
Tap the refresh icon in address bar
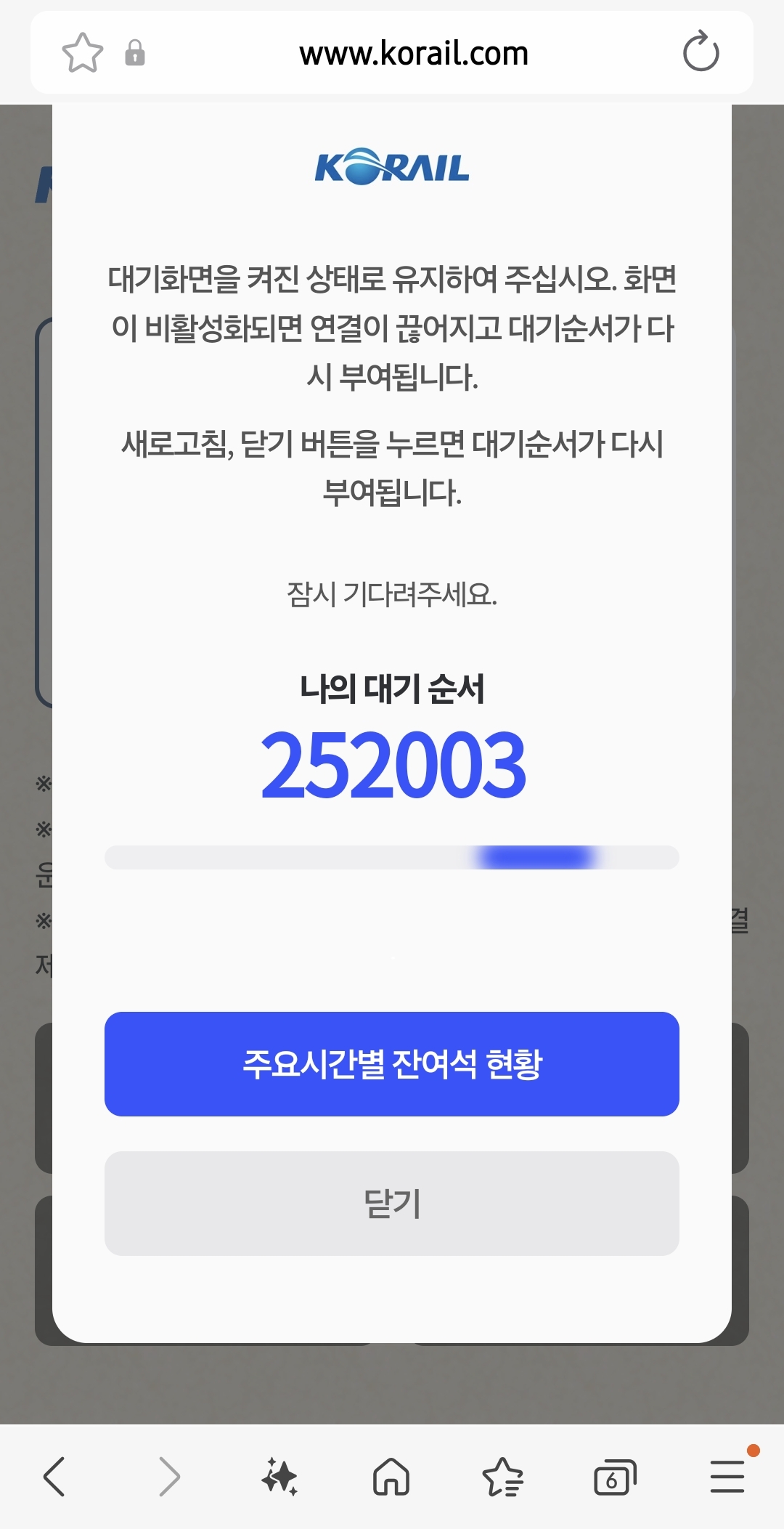coord(701,53)
